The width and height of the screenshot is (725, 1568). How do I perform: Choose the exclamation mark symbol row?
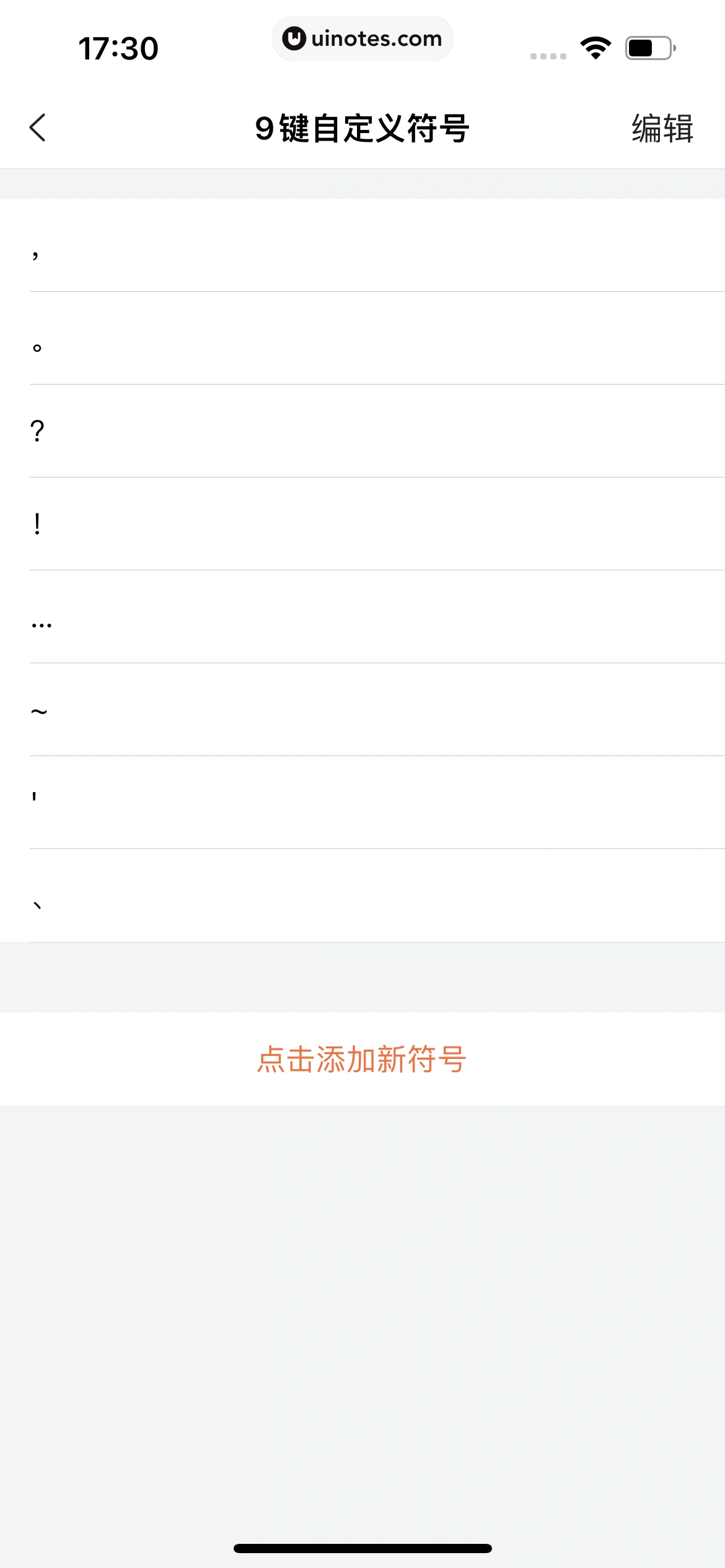click(x=362, y=524)
